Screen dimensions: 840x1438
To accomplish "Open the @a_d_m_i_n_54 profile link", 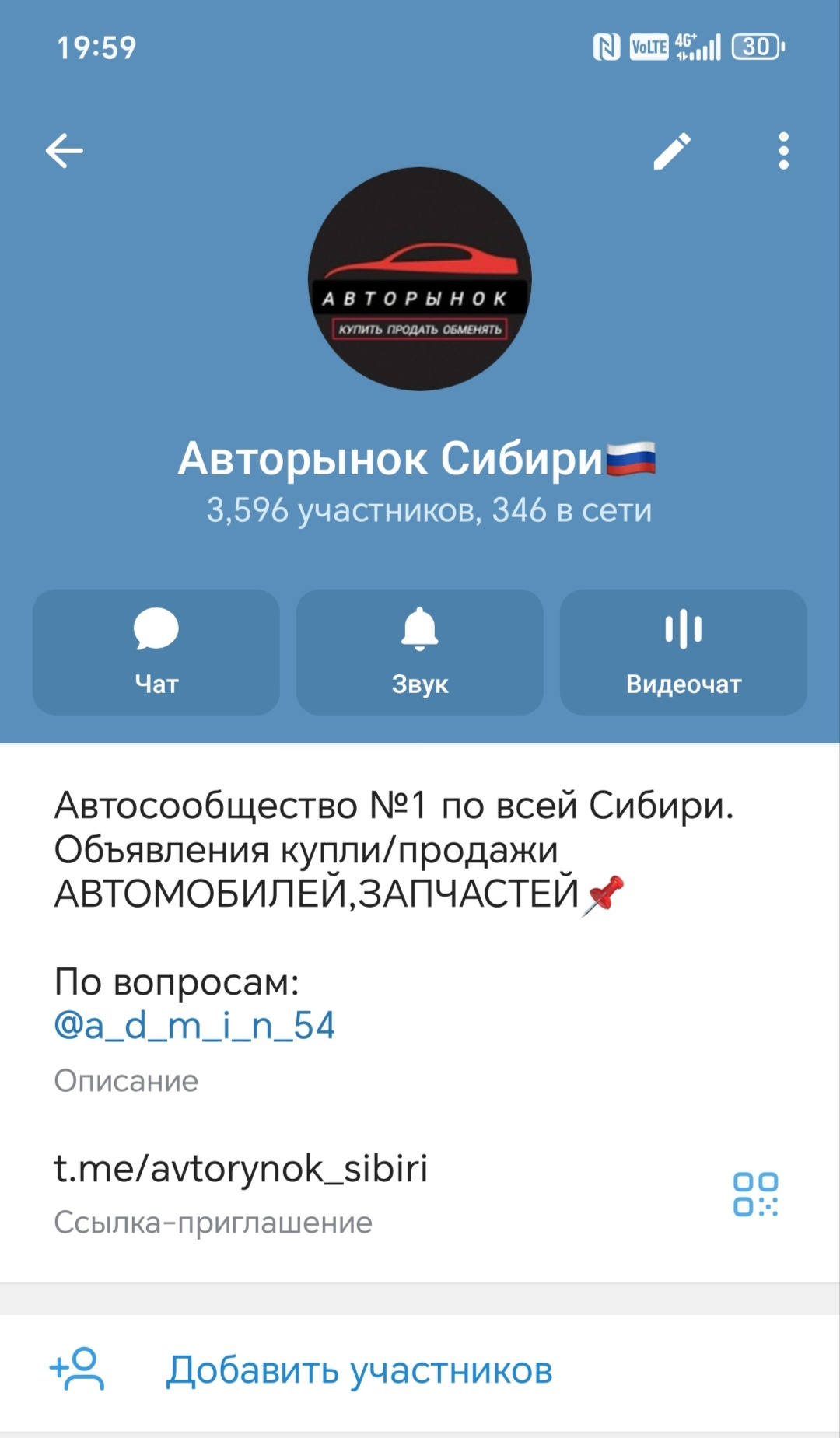I will coord(194,1025).
